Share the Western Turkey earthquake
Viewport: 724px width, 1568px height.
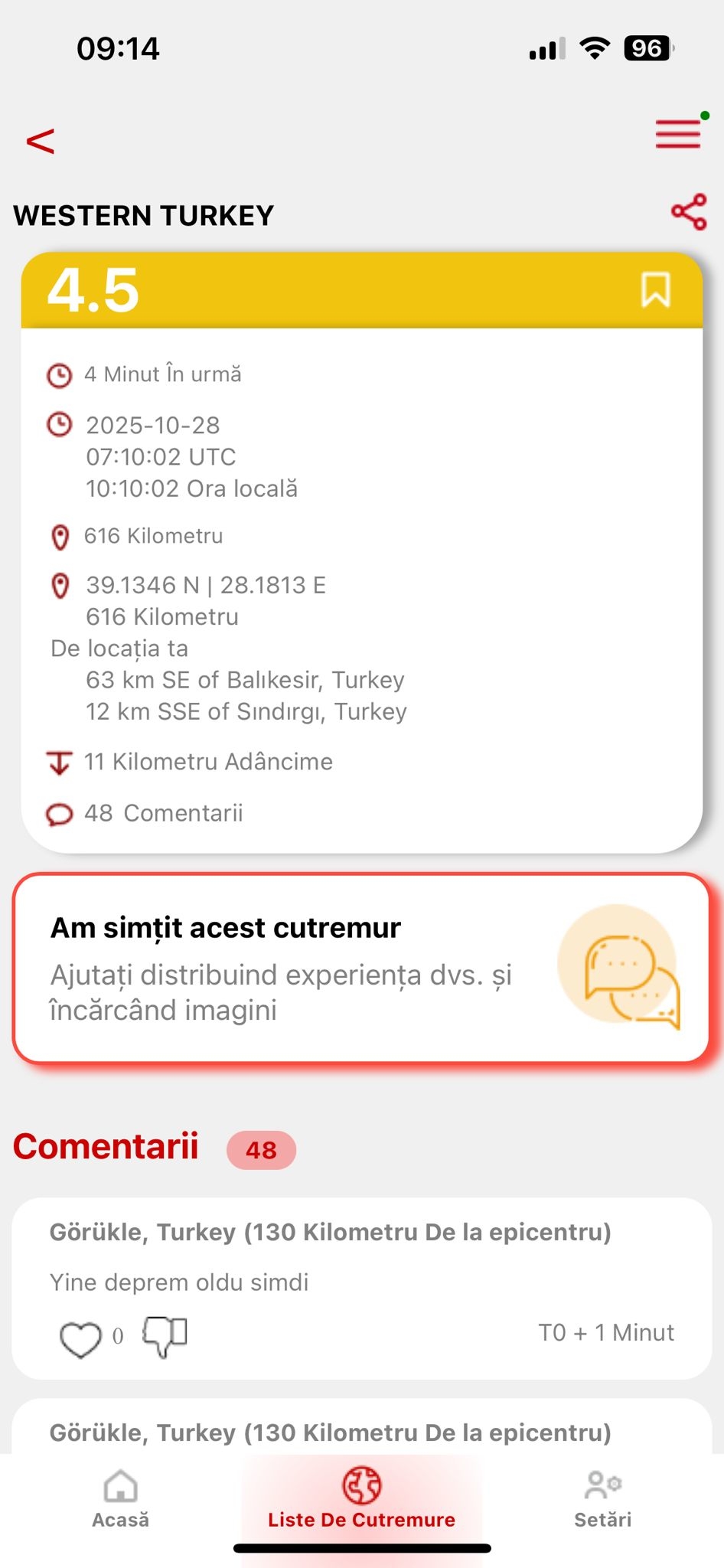tap(689, 212)
